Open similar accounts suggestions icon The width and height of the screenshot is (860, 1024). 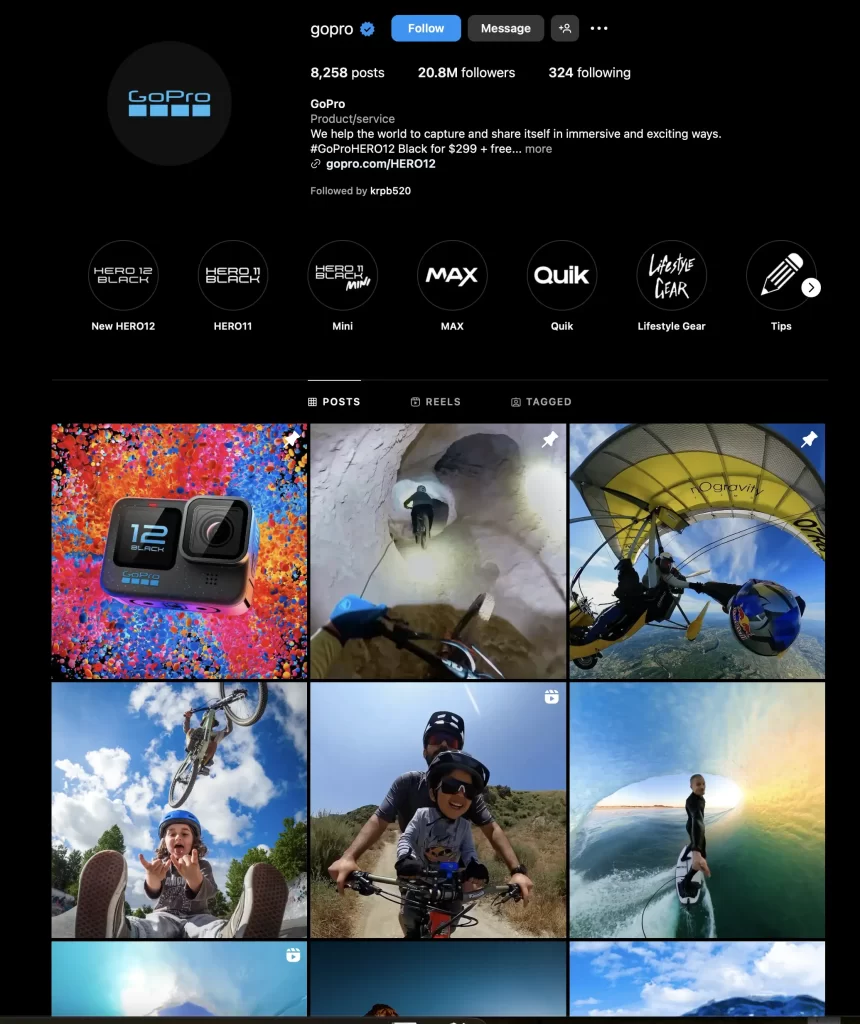564,28
